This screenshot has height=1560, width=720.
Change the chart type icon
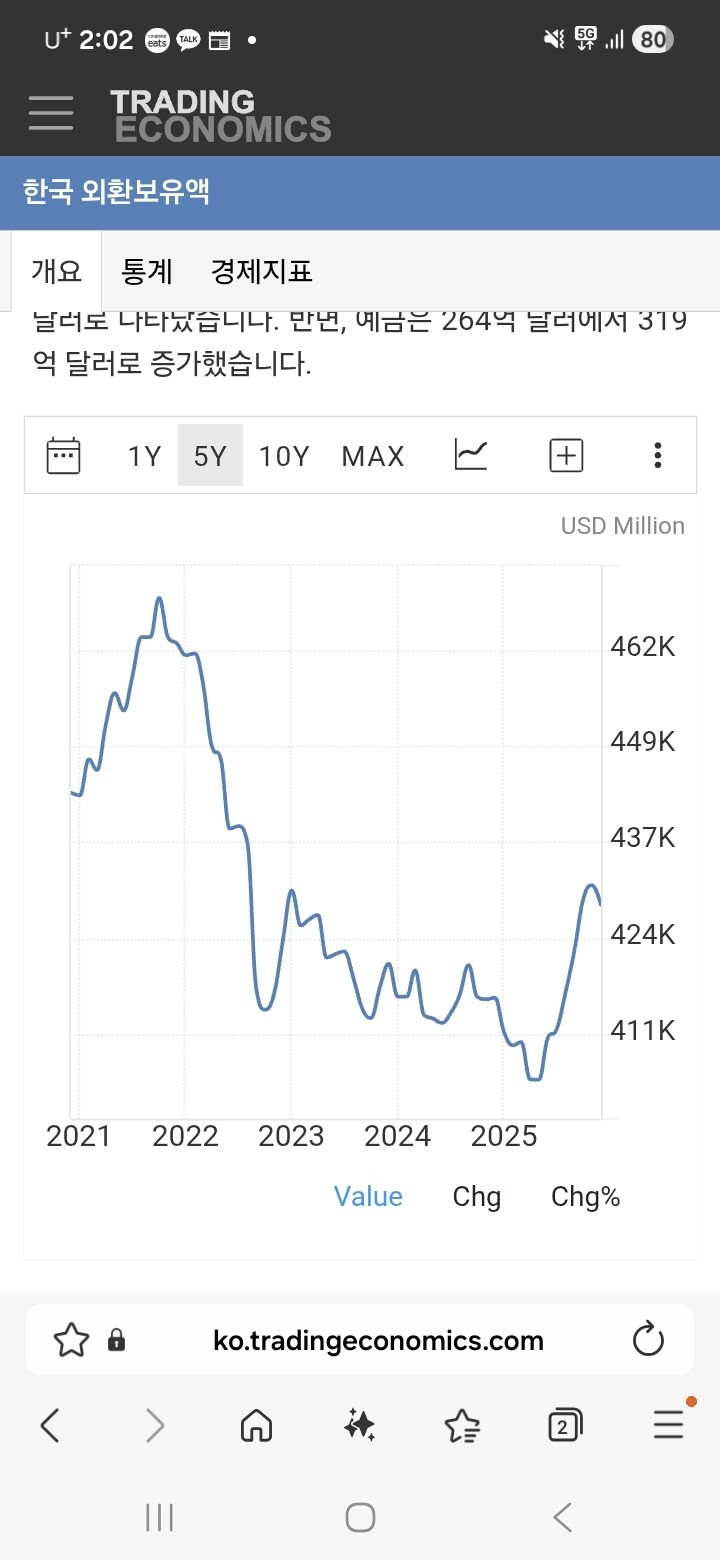coord(471,456)
